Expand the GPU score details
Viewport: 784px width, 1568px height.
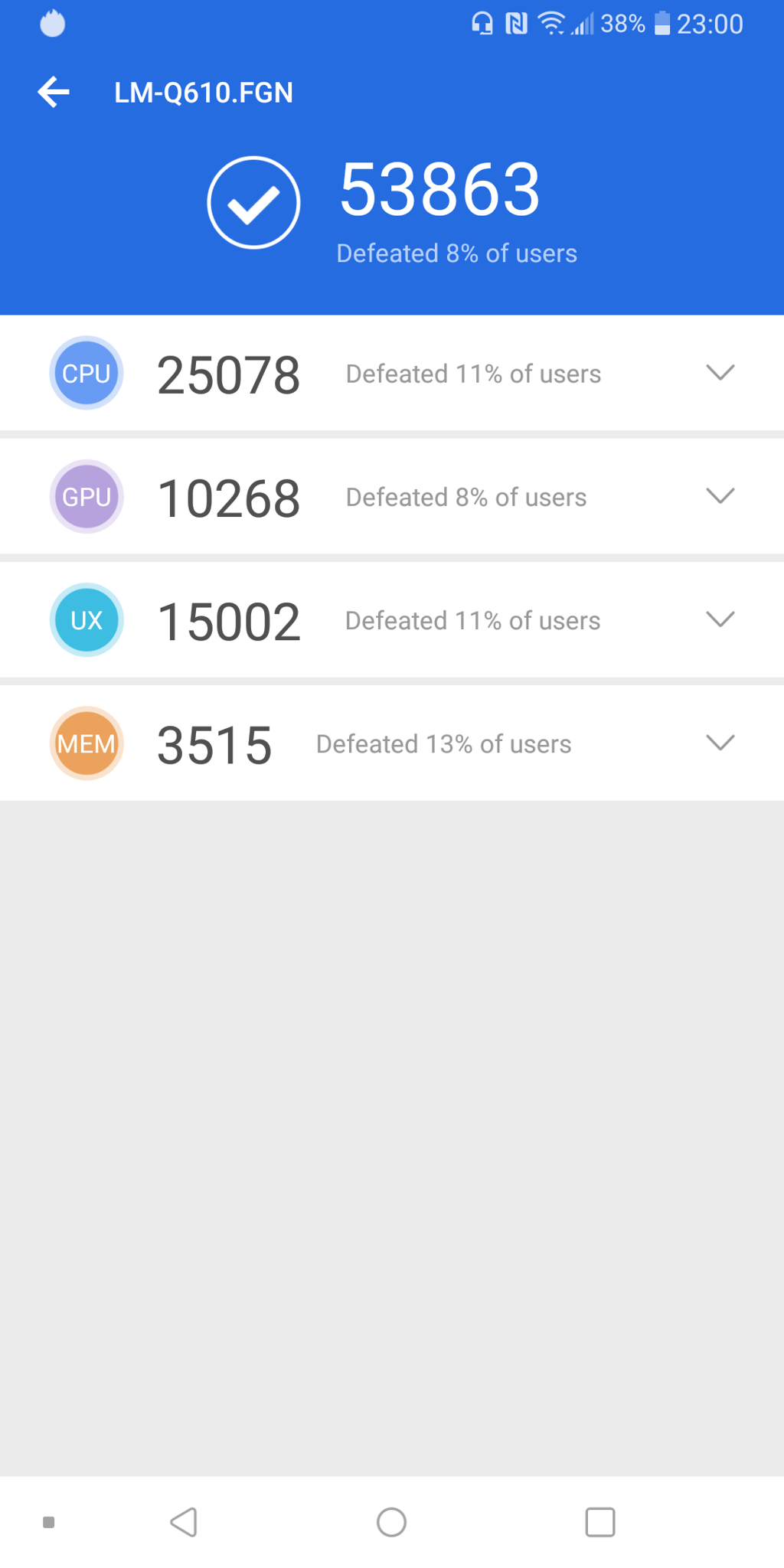[x=720, y=496]
